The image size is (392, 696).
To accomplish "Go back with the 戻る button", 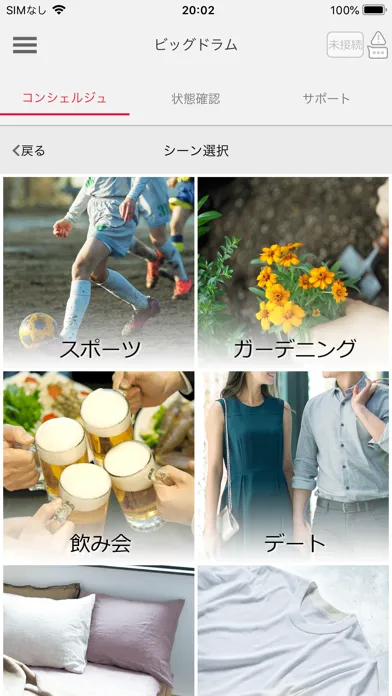I will pos(29,151).
